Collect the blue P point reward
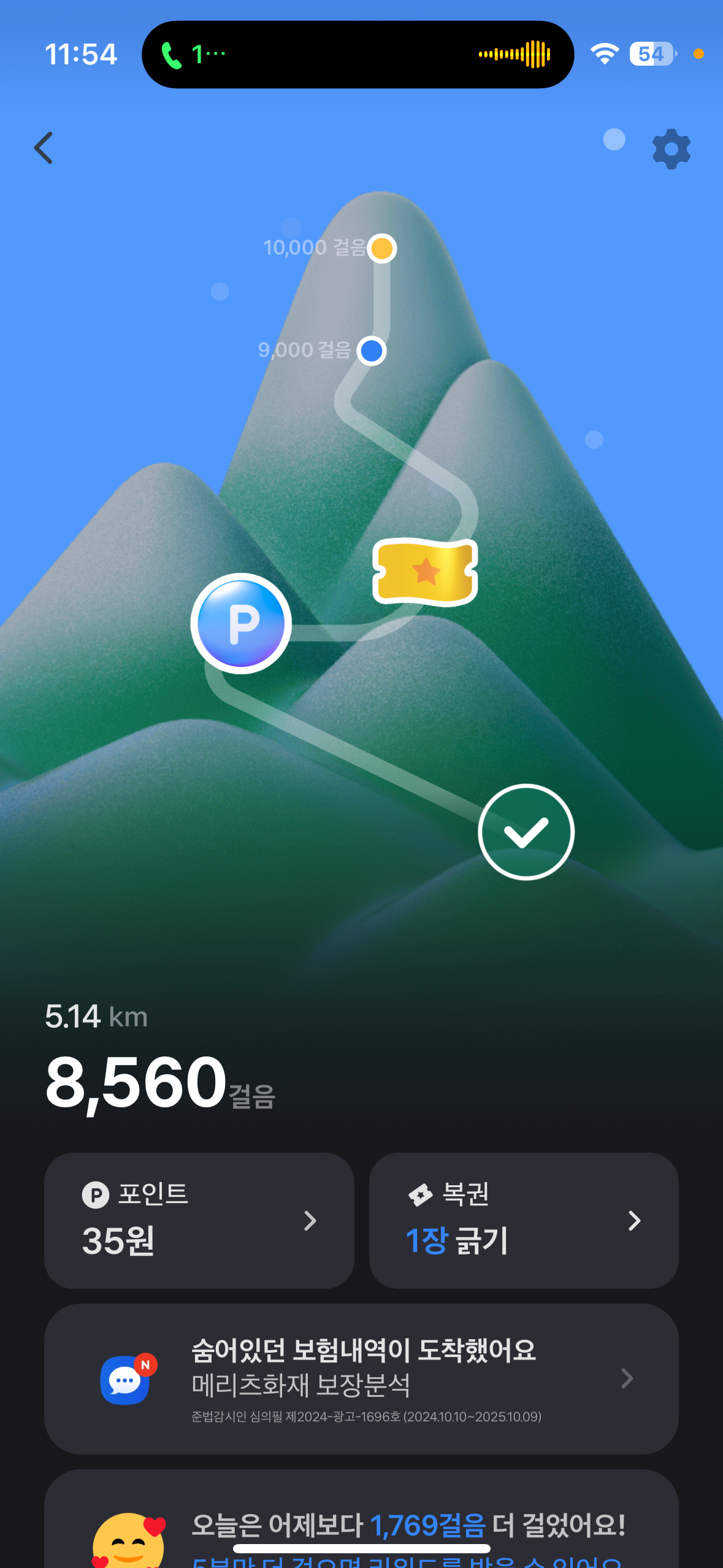 [x=241, y=623]
